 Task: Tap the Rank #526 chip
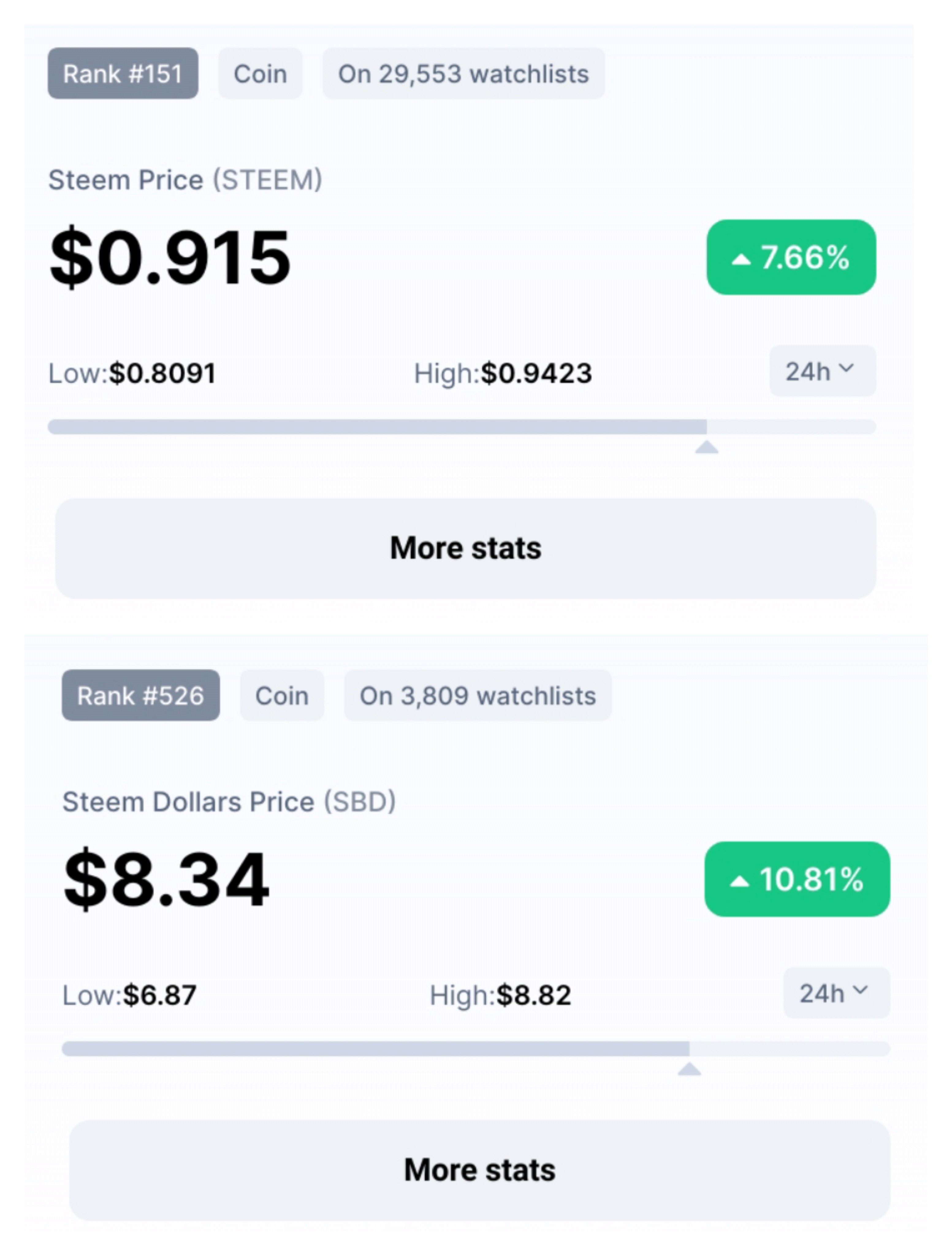pyautogui.click(x=141, y=695)
